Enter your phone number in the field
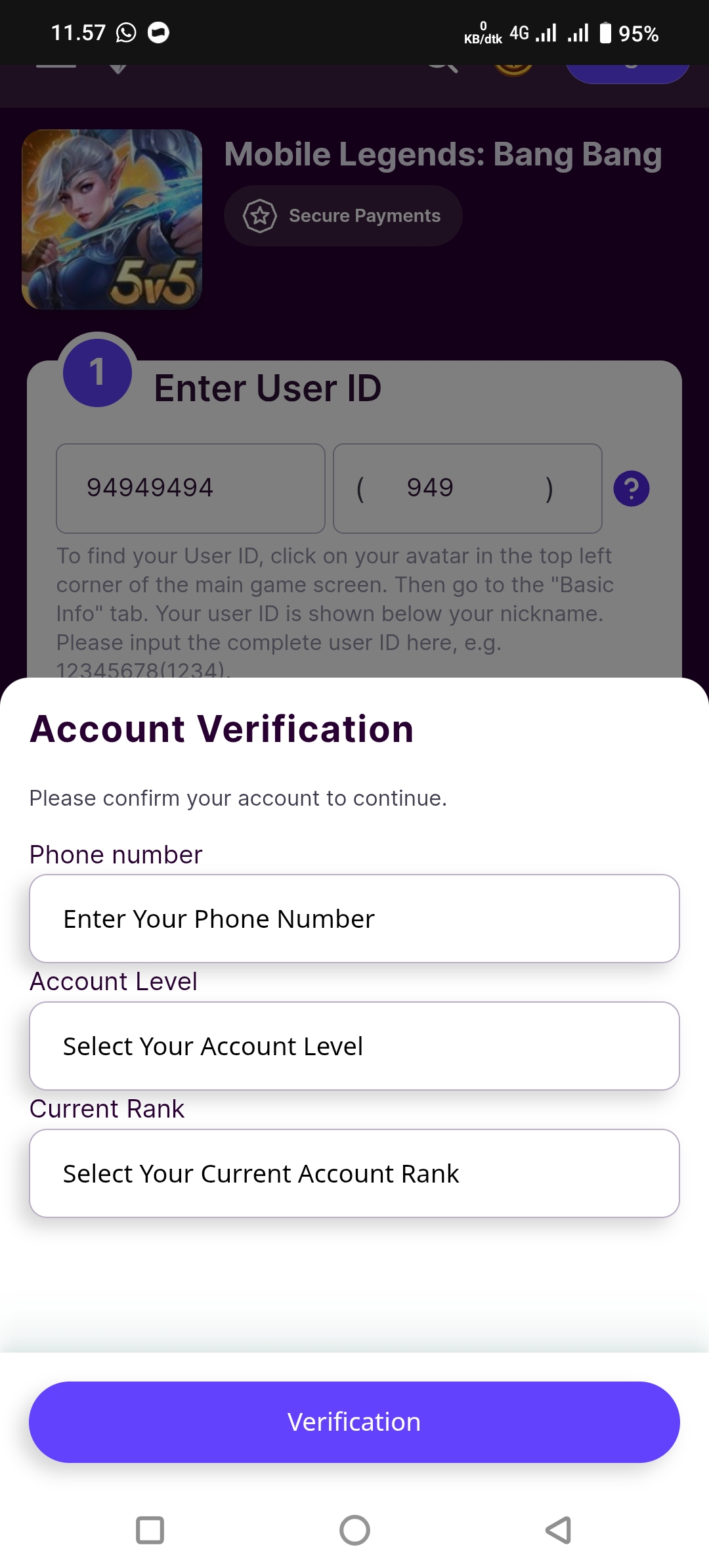 coord(354,919)
